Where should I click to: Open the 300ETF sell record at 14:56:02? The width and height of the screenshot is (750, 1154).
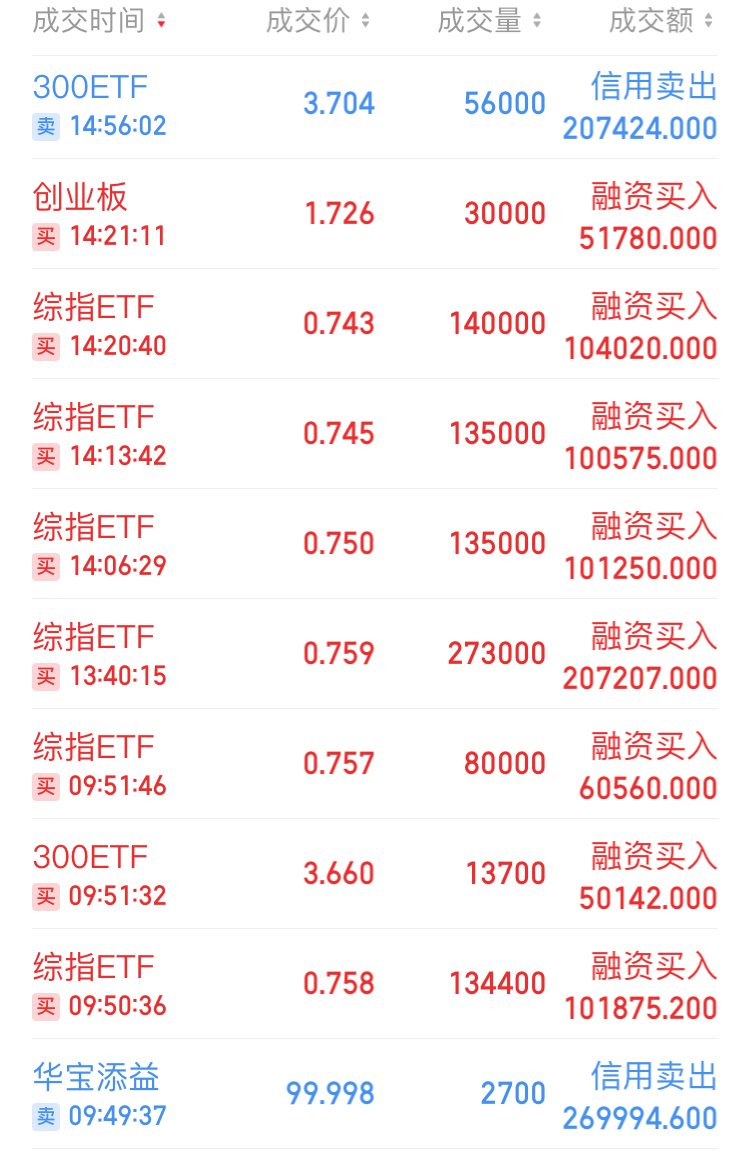375,106
